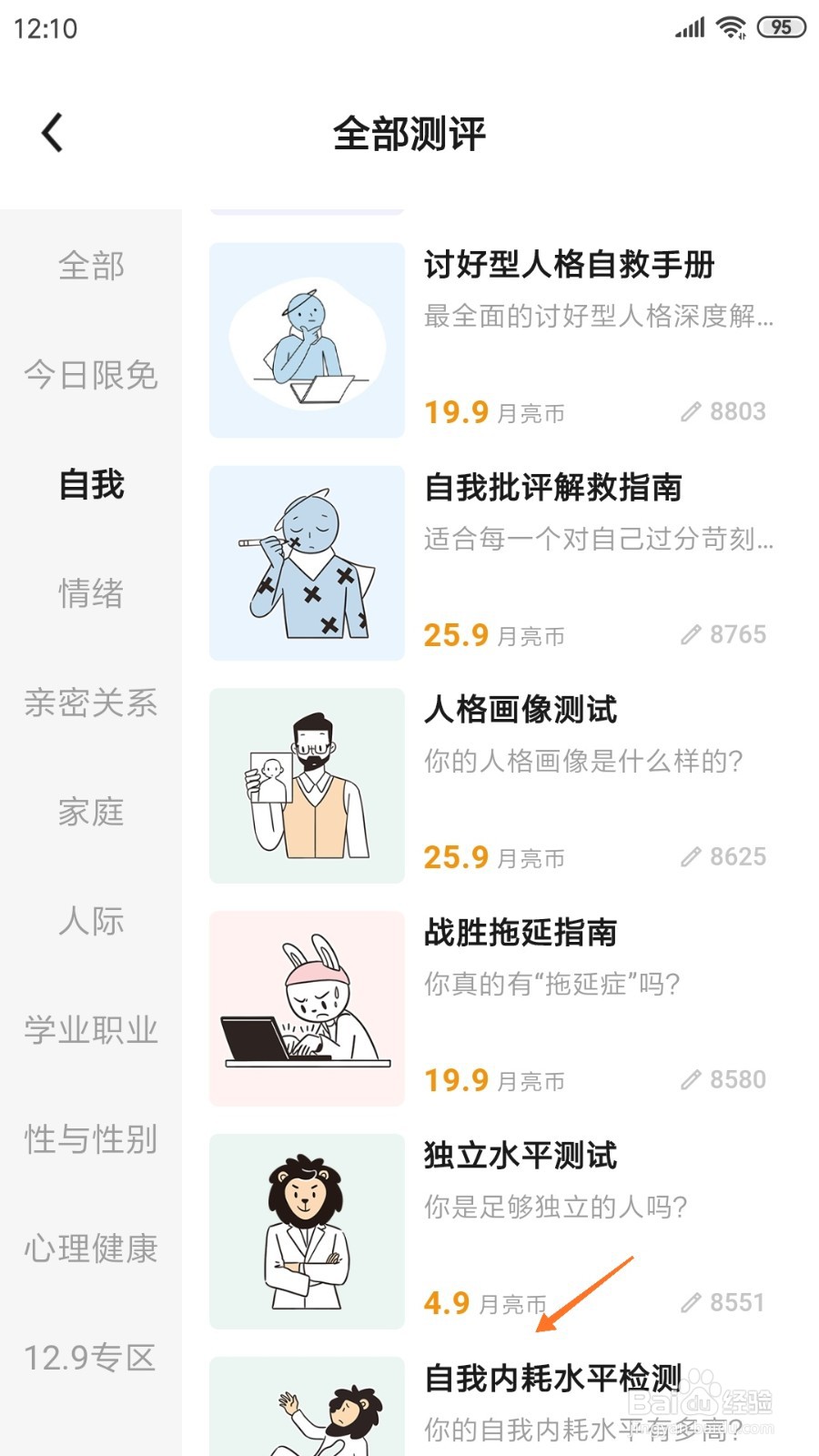Tap the pencil icon beside 8803
This screenshot has width=819, height=1456.
(691, 410)
